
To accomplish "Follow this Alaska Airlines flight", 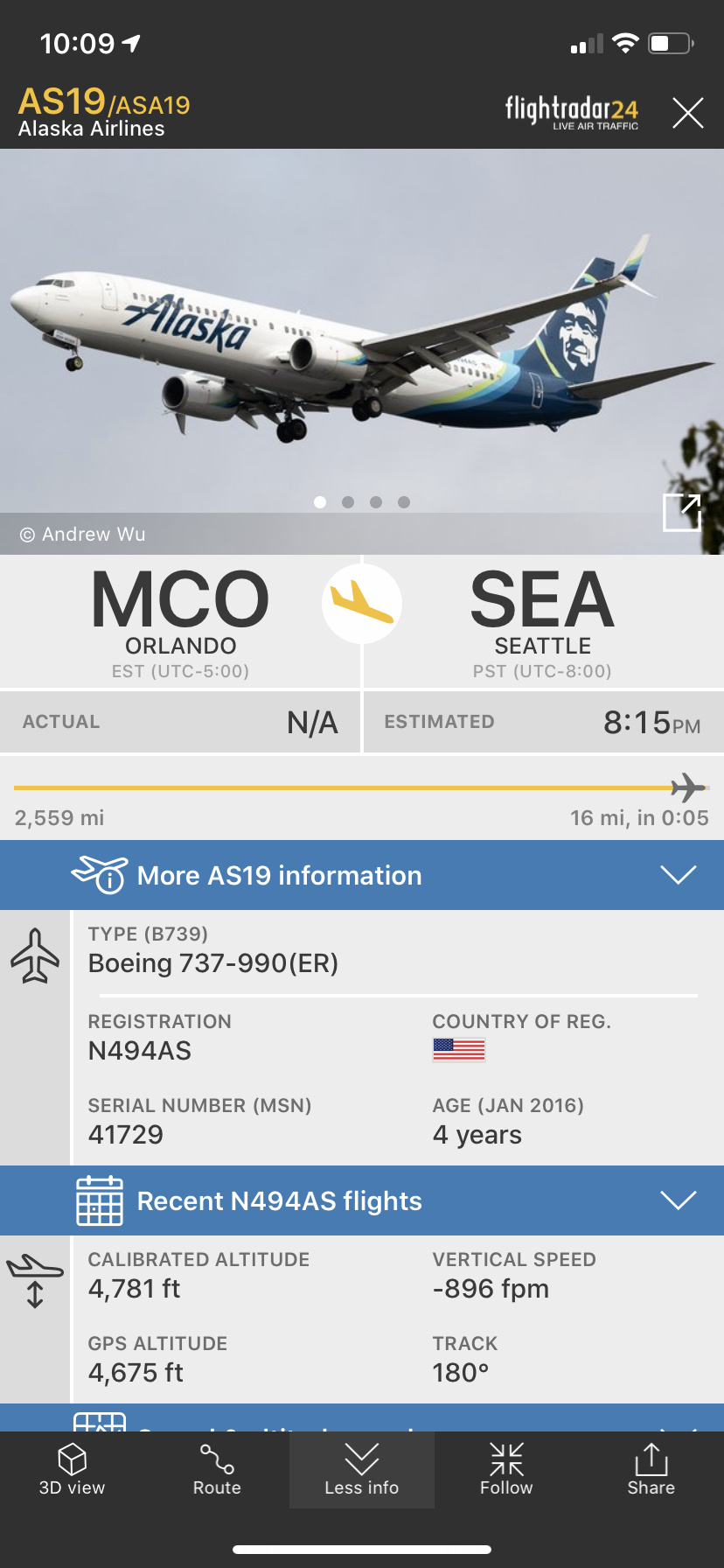I will click(506, 1470).
